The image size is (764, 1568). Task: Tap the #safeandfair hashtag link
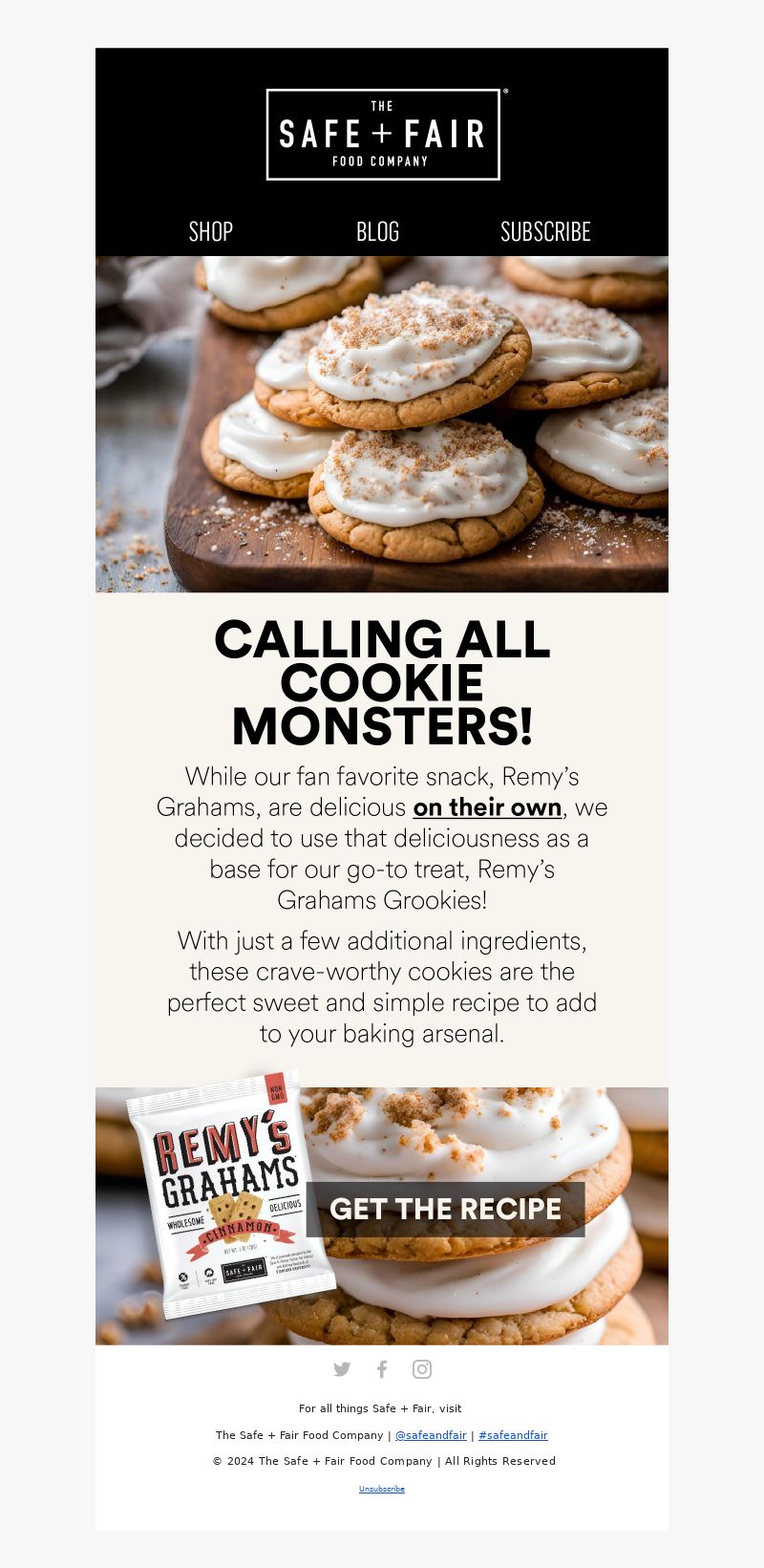pyautogui.click(x=513, y=1435)
